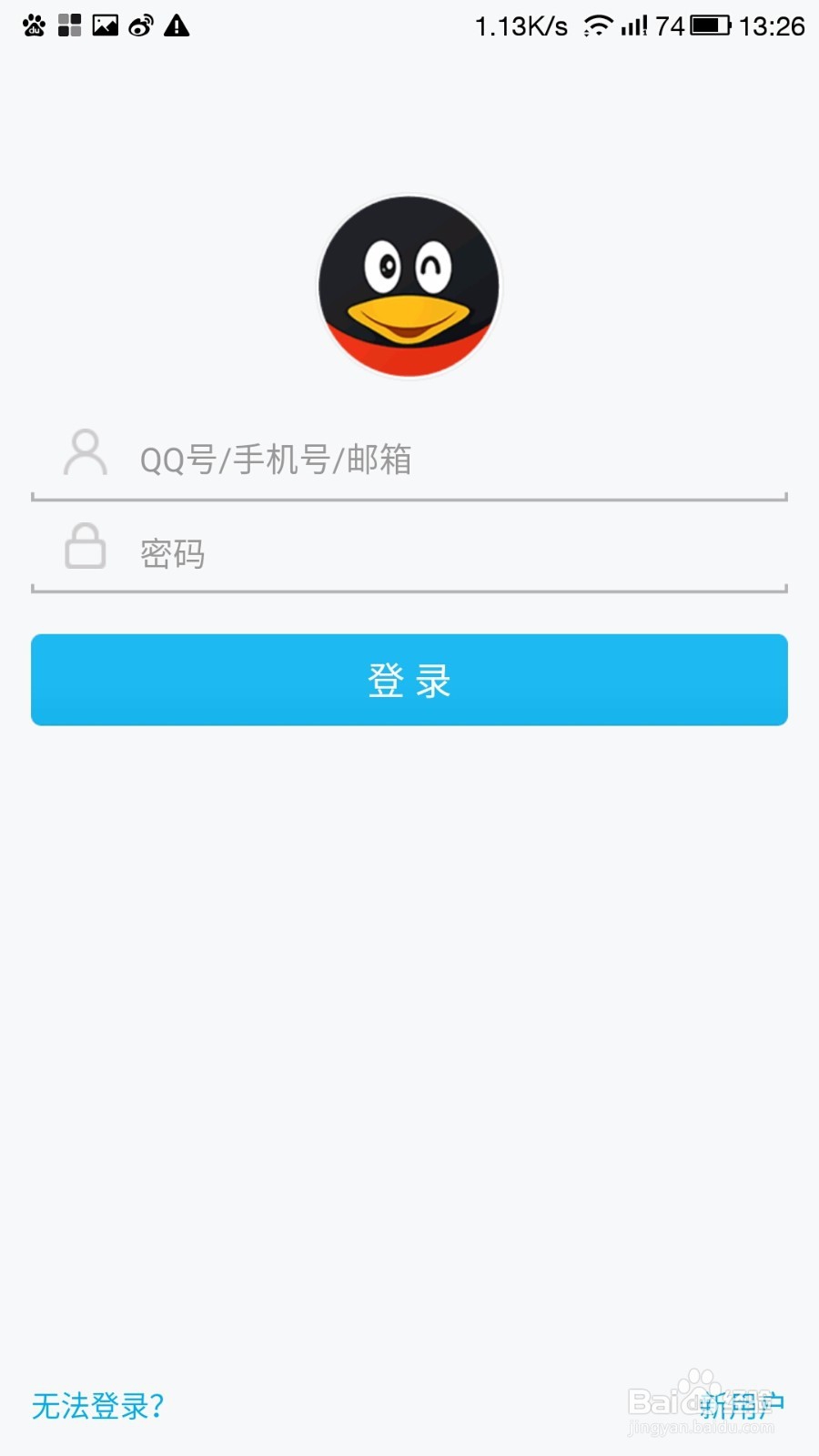Tap the 13:26 clock display
Screen dimensions: 819x1456
pyautogui.click(x=774, y=25)
